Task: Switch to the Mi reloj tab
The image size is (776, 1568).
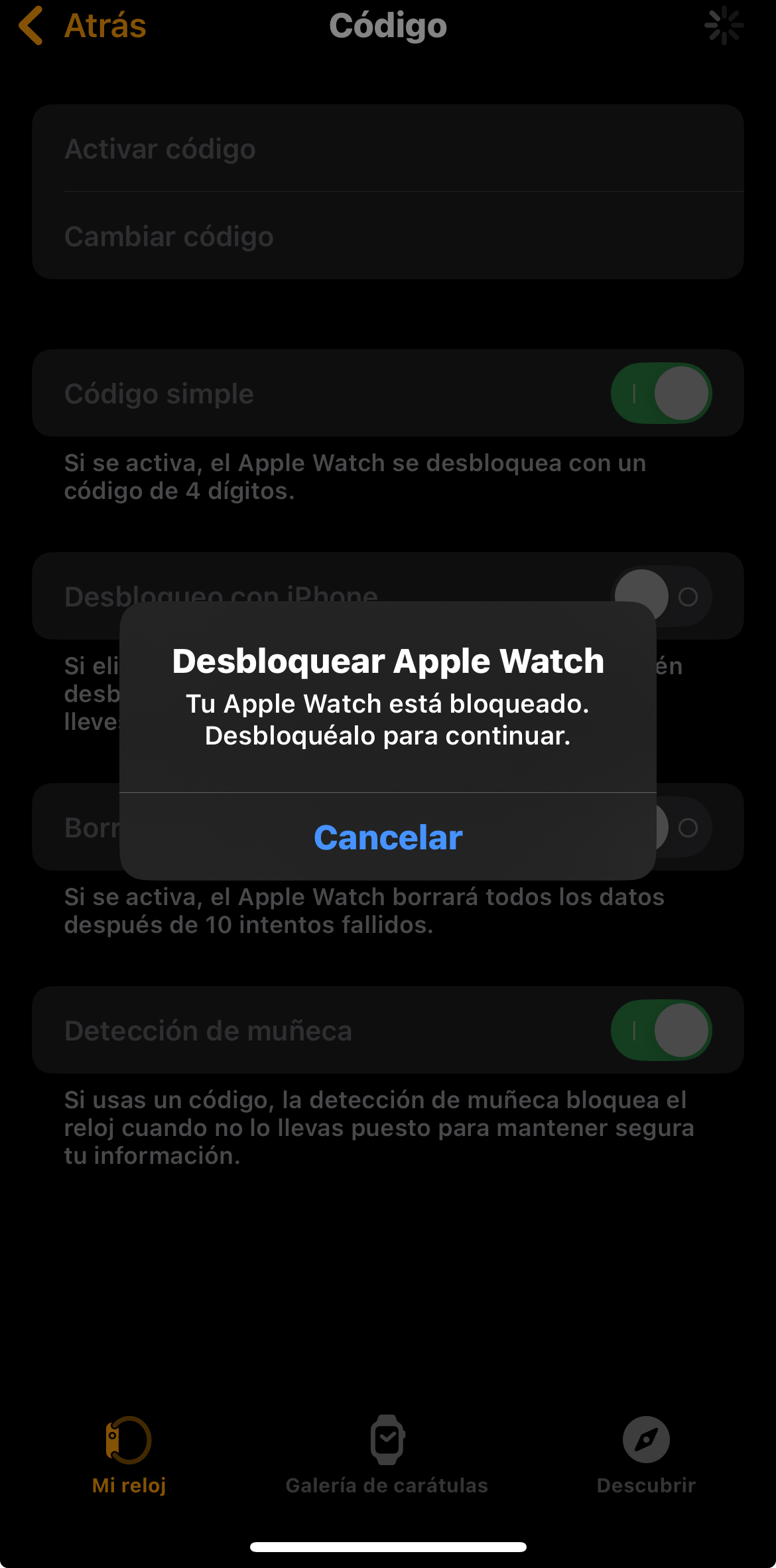Action: click(129, 1455)
